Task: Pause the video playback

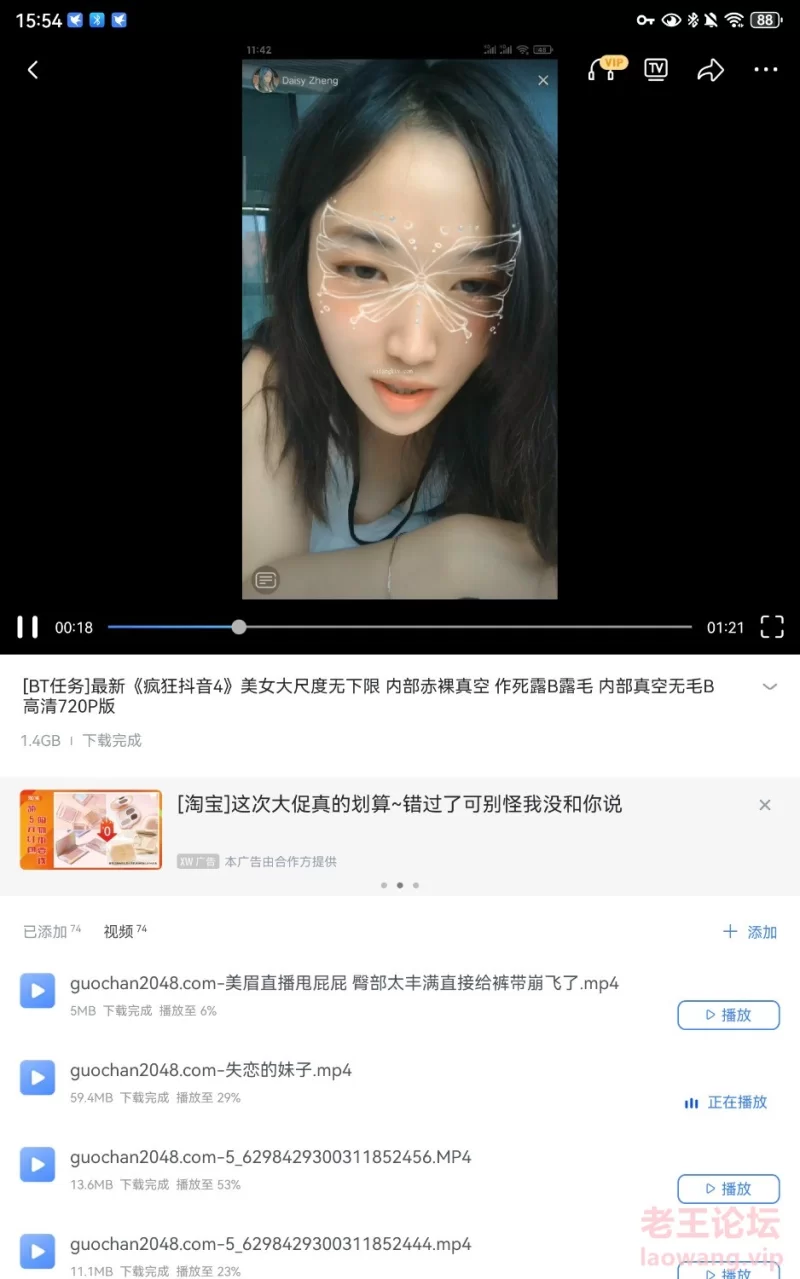Action: pos(28,627)
